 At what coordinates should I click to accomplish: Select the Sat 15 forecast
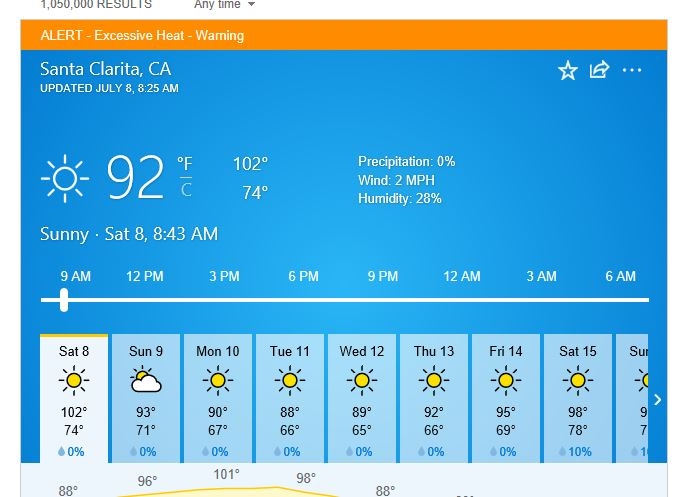click(578, 398)
